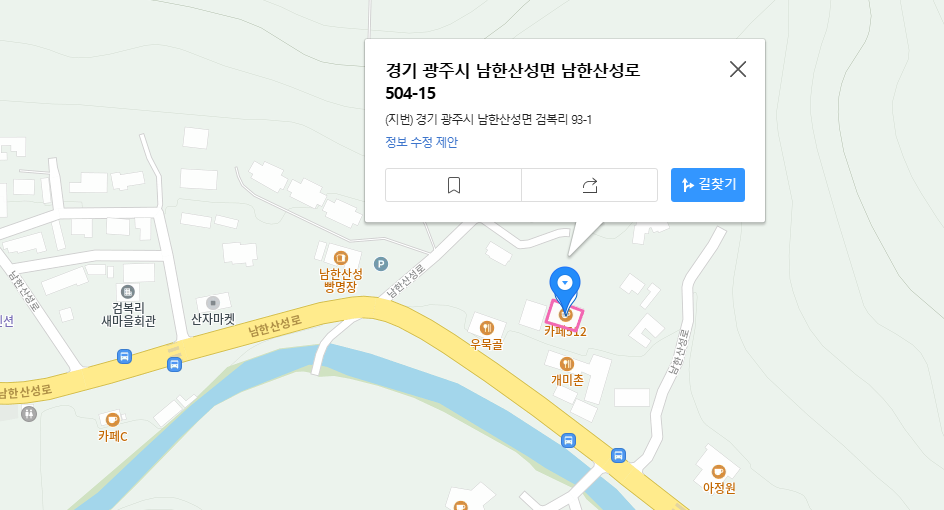Open the 정보 수정 제안 link
The height and width of the screenshot is (510, 944).
(421, 142)
